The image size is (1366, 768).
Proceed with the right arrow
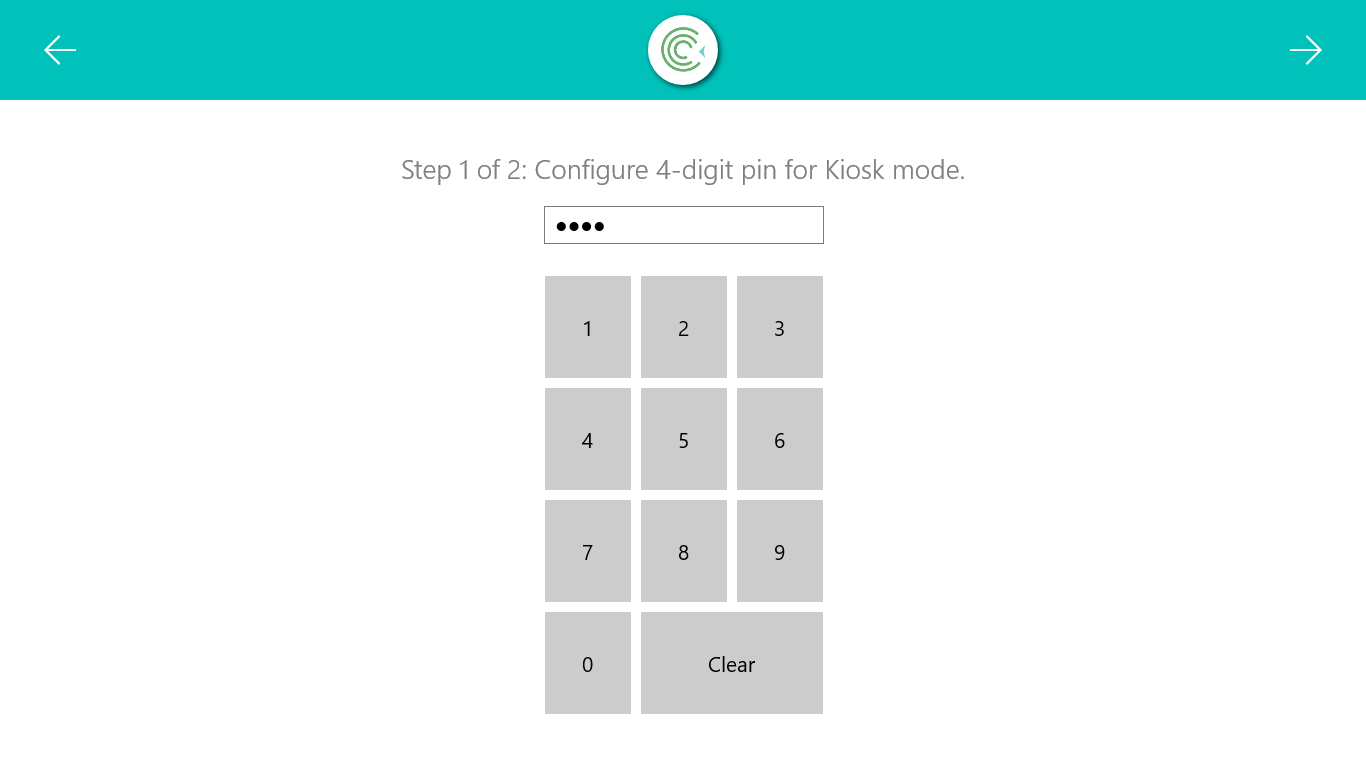1305,50
